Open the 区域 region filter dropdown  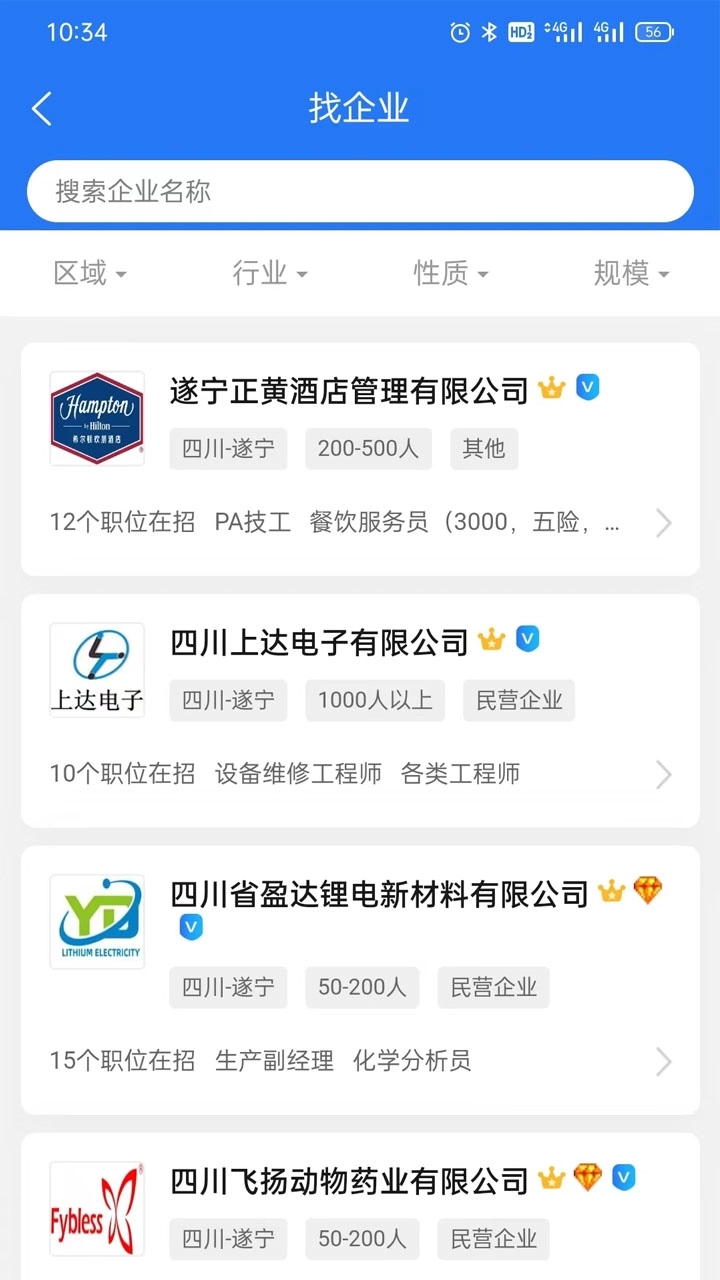click(89, 273)
